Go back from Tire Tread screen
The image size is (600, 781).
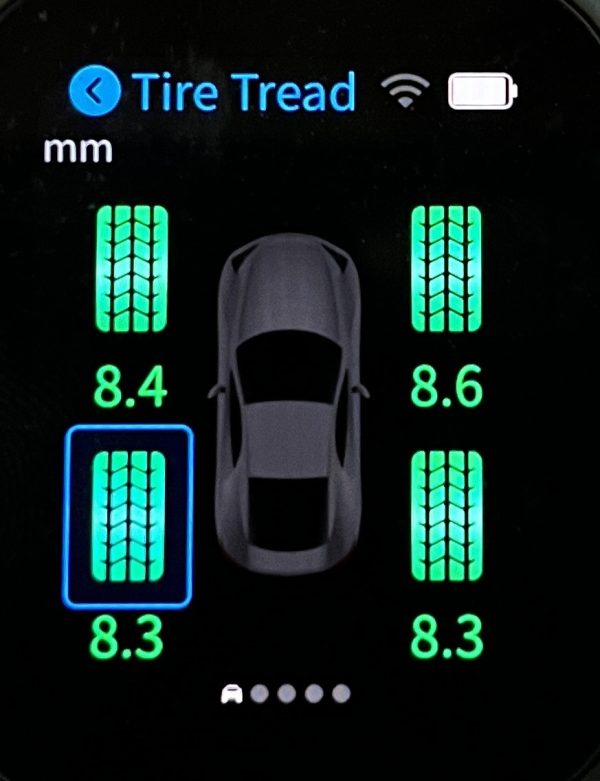click(x=95, y=92)
